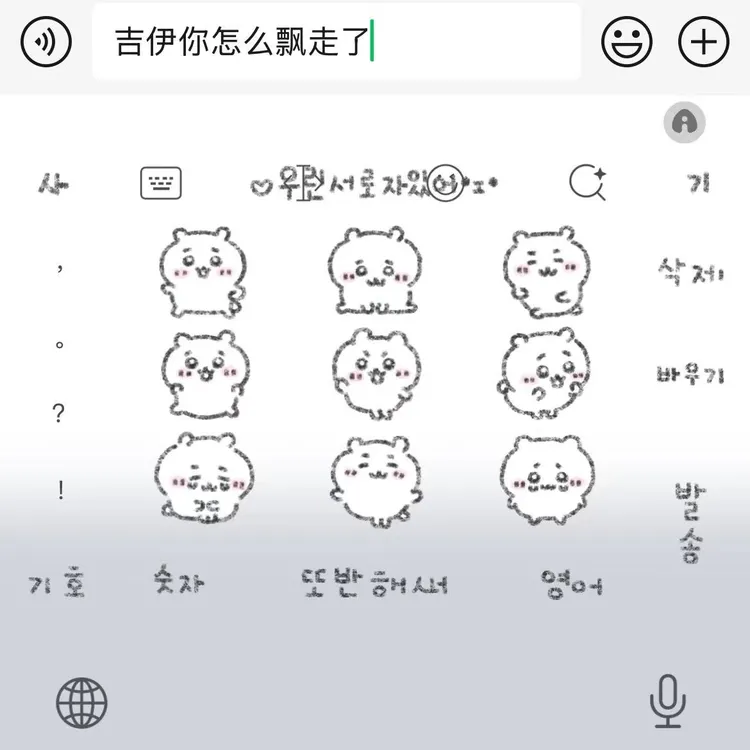Screen dimensions: 750x750
Task: Start dictation with microphone icon
Action: coord(667,701)
